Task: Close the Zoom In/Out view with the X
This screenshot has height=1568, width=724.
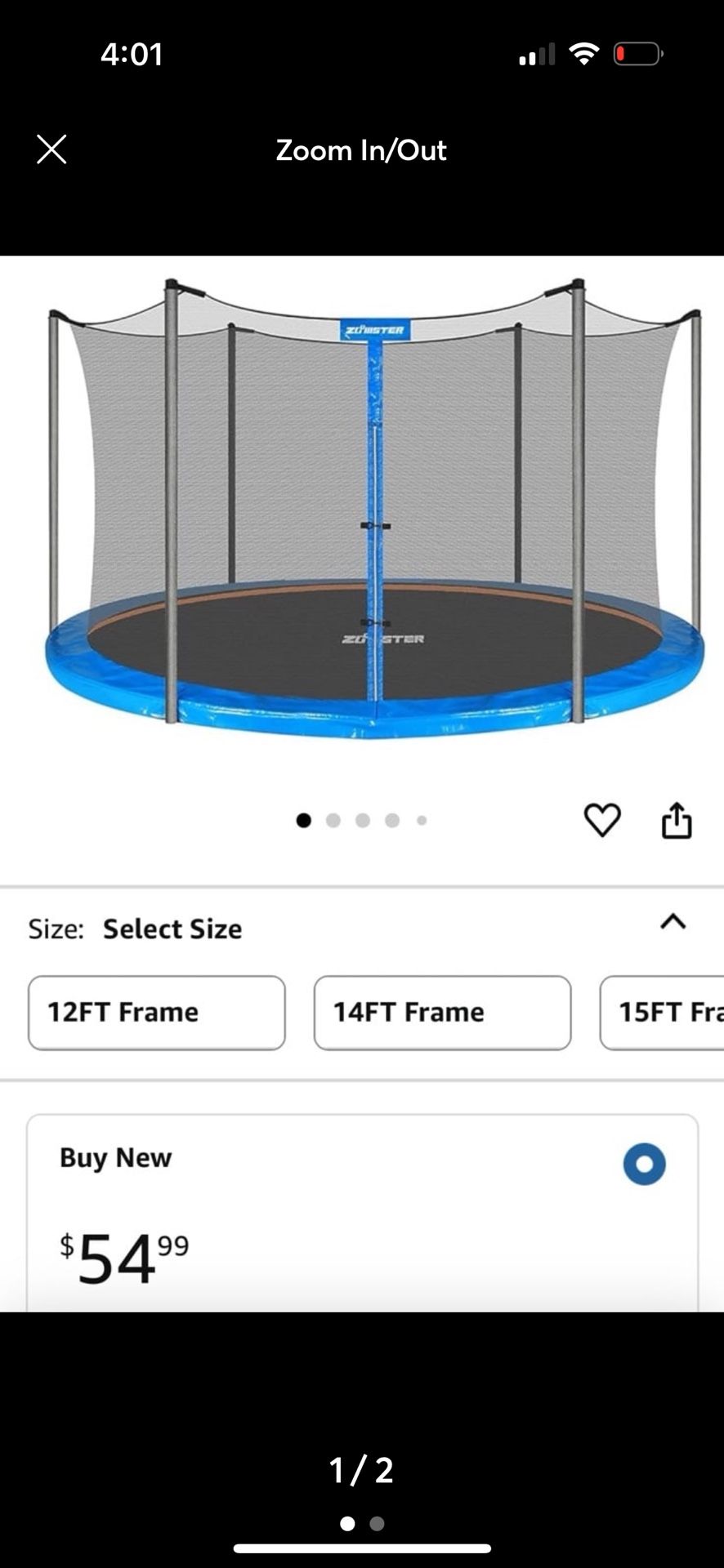Action: pos(51,149)
